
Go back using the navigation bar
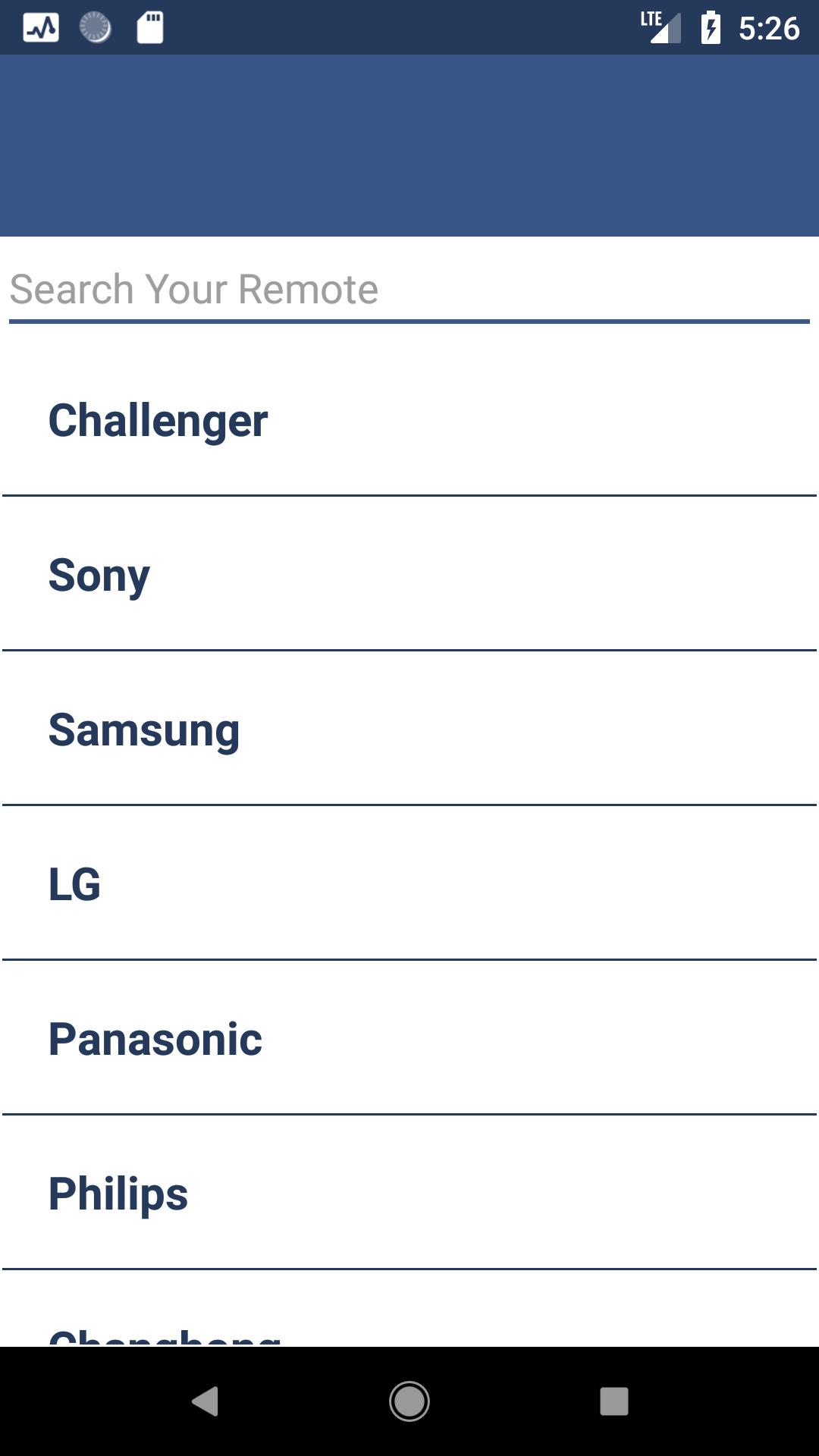point(205,1401)
